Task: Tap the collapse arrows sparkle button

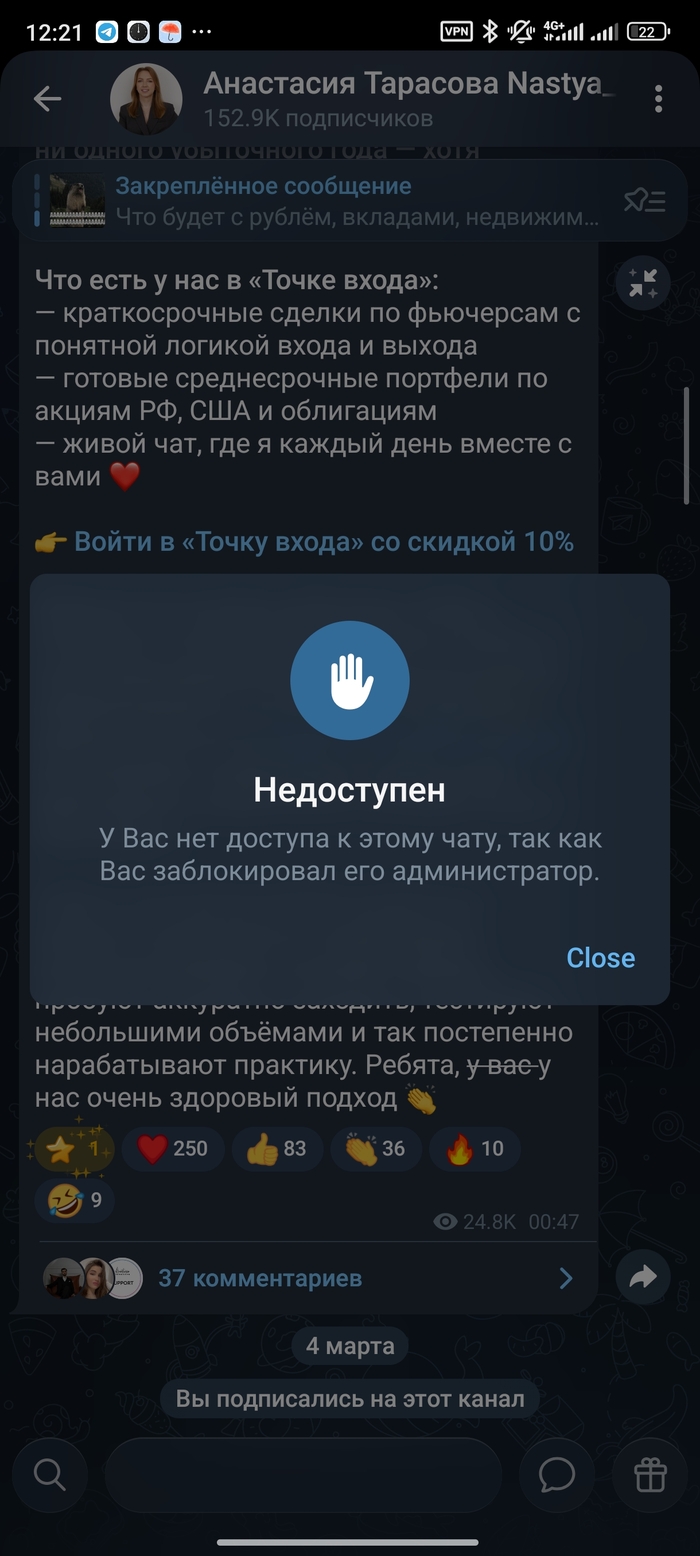Action: click(x=643, y=283)
